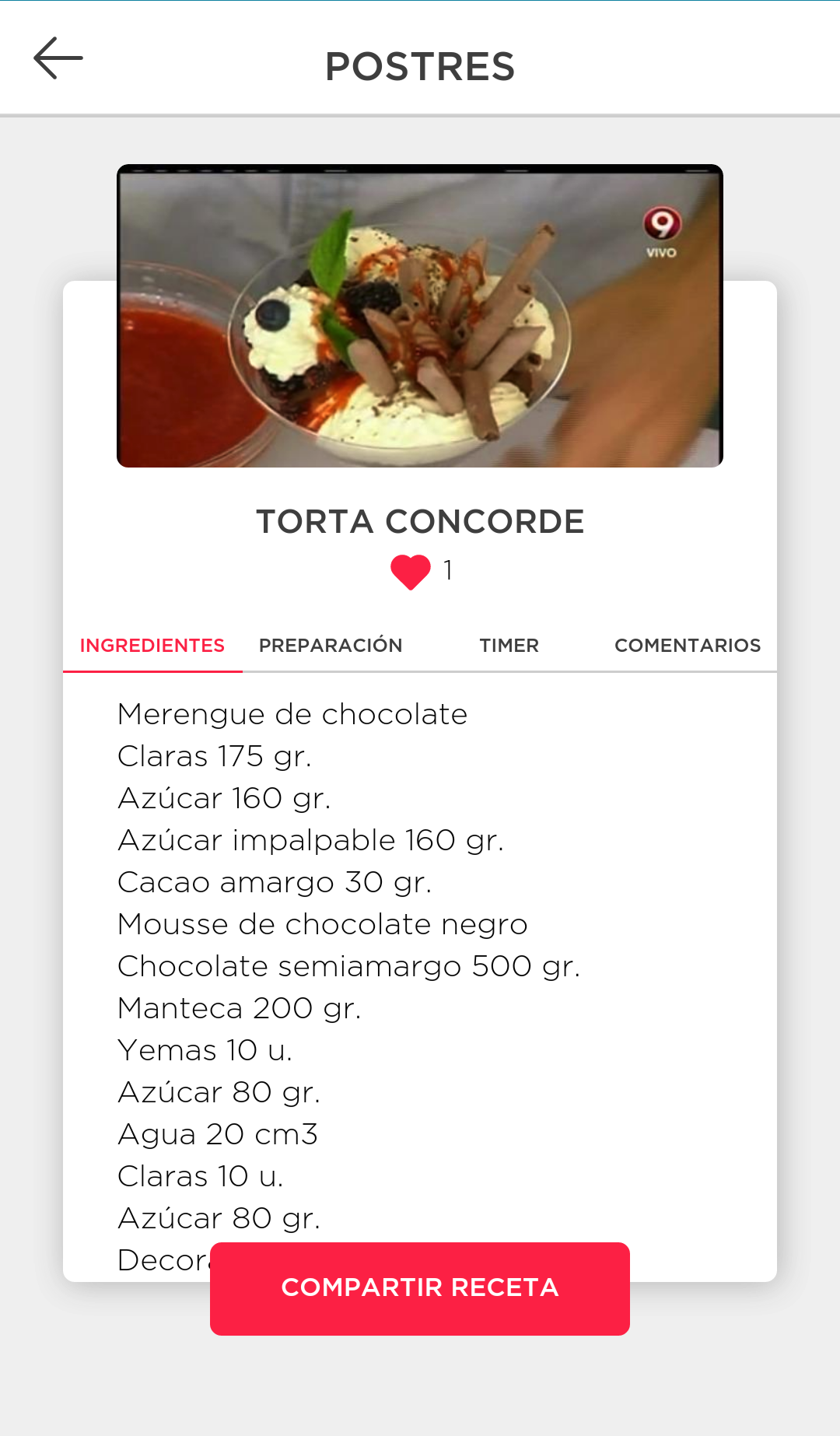Viewport: 840px width, 1436px height.
Task: Like the Torta Concorde recipe heart
Action: tap(411, 572)
